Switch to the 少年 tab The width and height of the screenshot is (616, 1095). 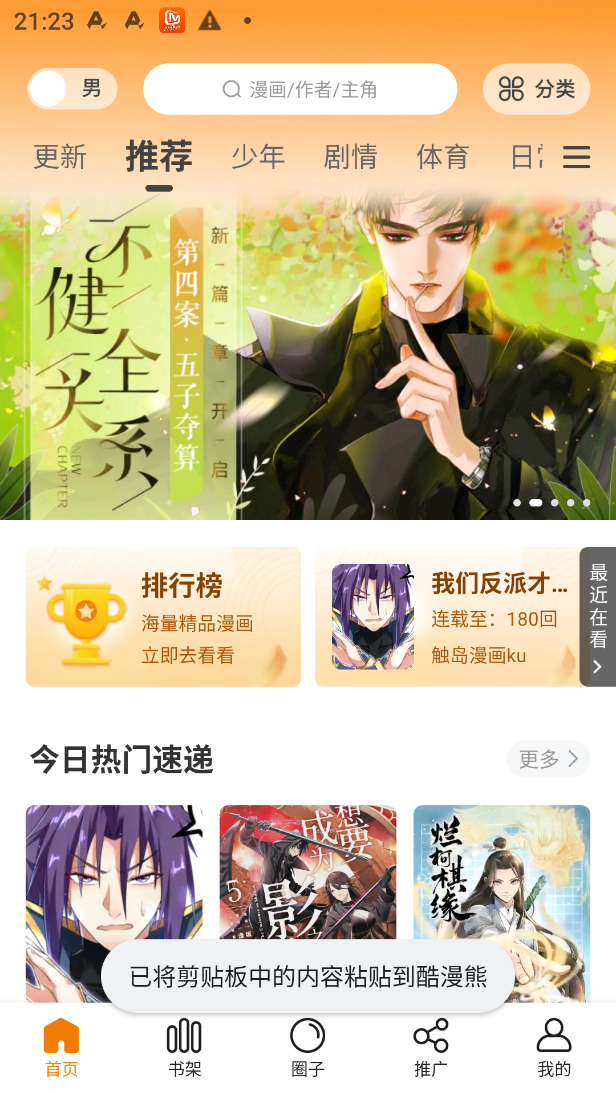click(258, 156)
